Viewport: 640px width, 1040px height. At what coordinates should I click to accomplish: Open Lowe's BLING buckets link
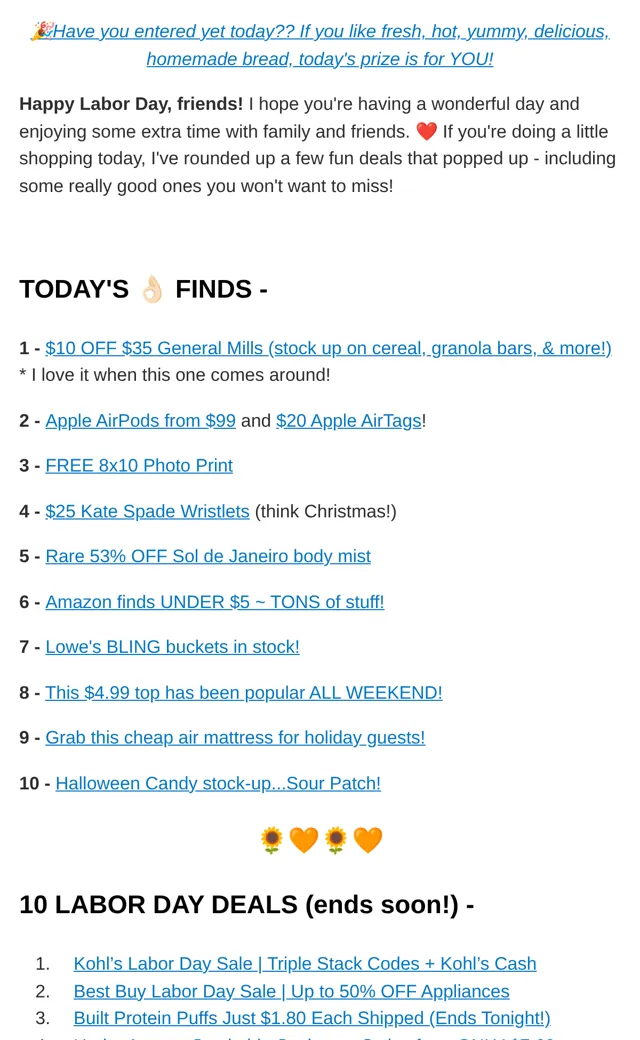pyautogui.click(x=172, y=647)
